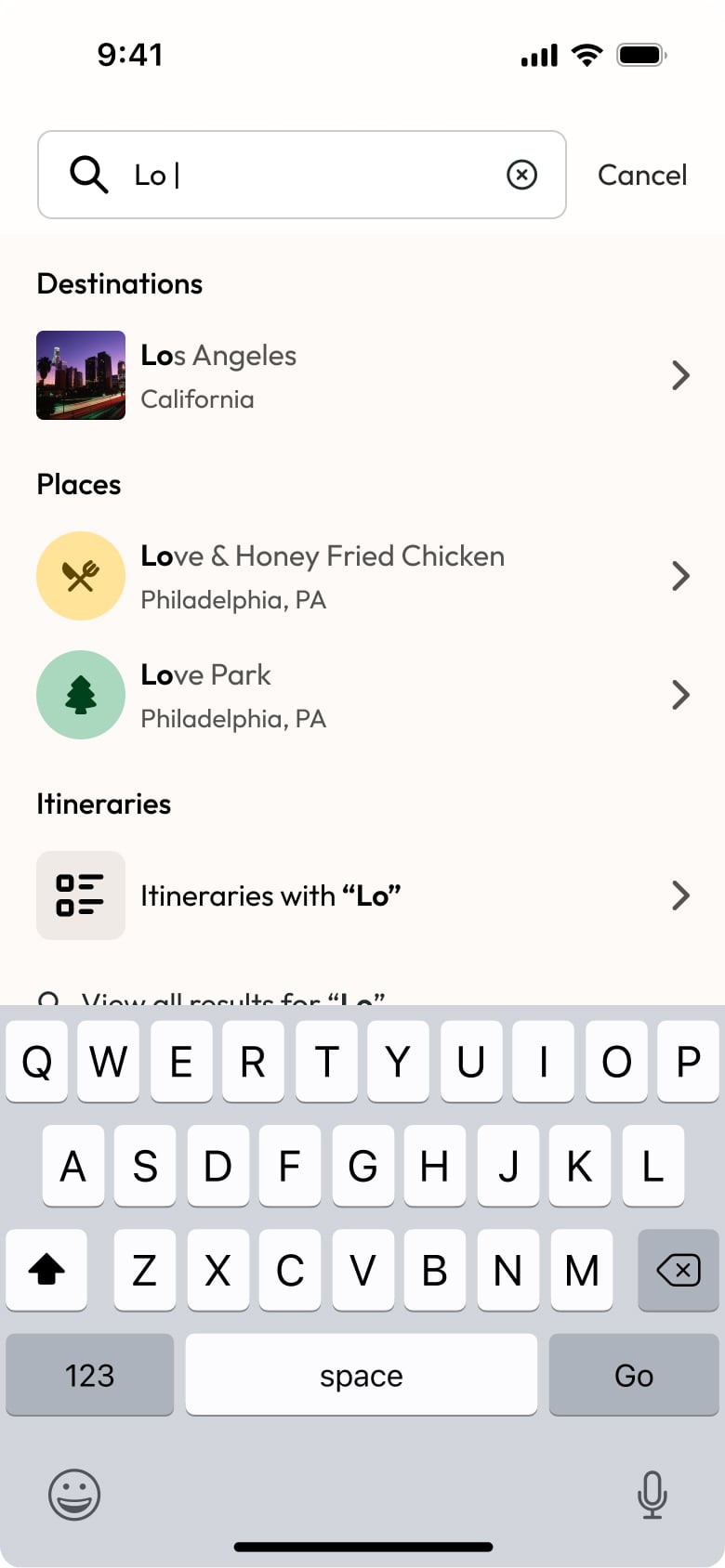Clear the search text with the X icon

(x=521, y=175)
